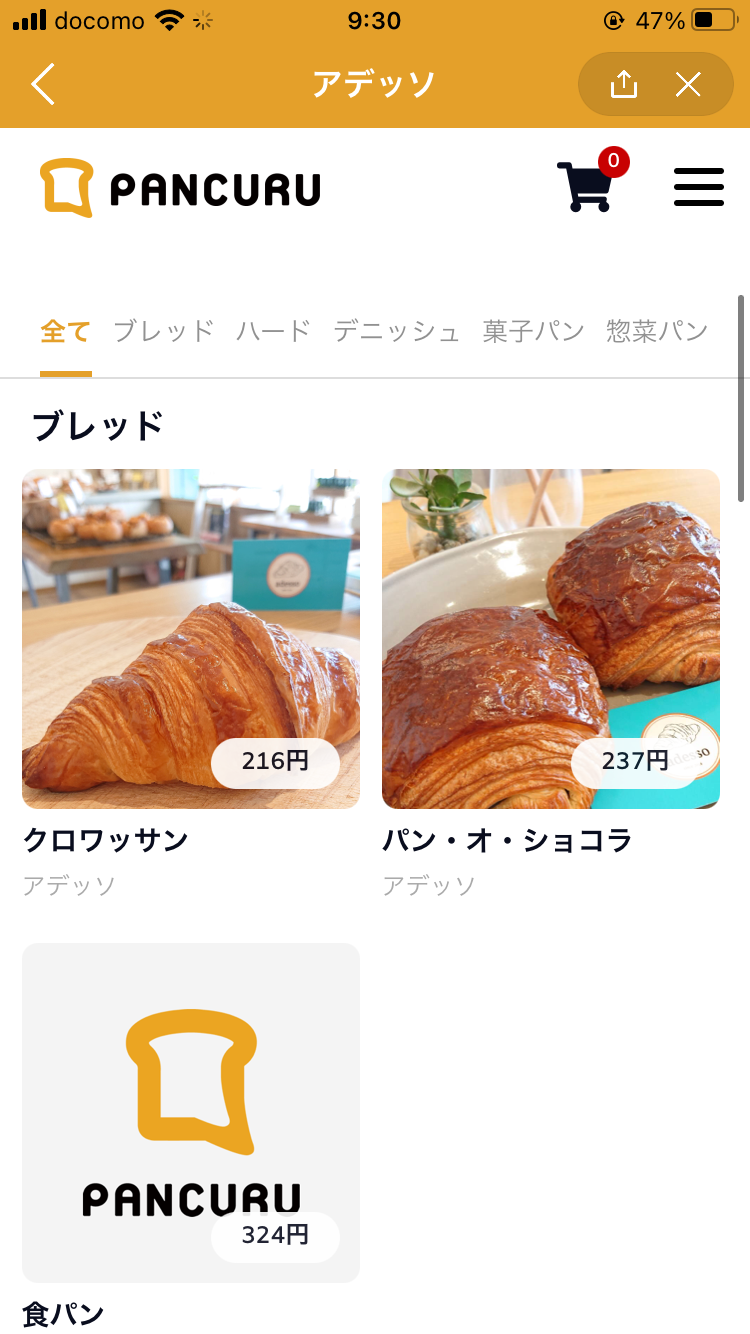Screen dimensions: 750x1334
Task: Switch to the ブレッド tab
Action: coord(164,332)
